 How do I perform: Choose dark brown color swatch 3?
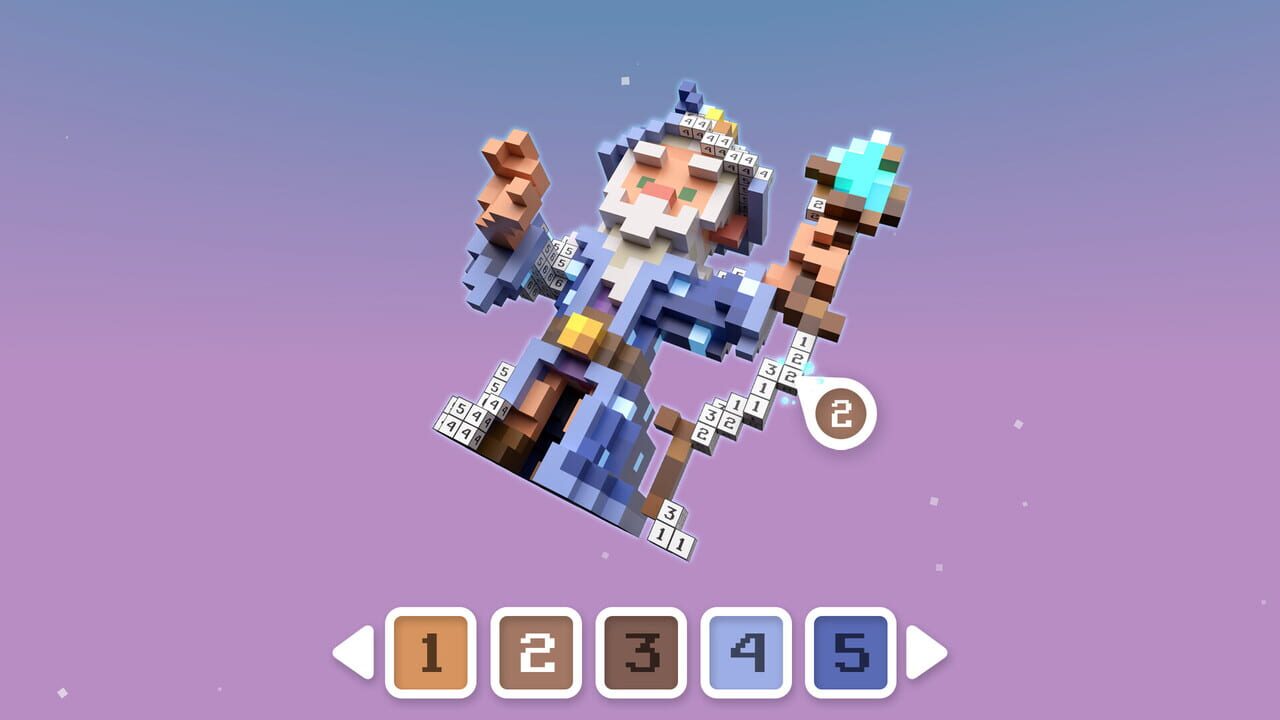click(x=641, y=653)
